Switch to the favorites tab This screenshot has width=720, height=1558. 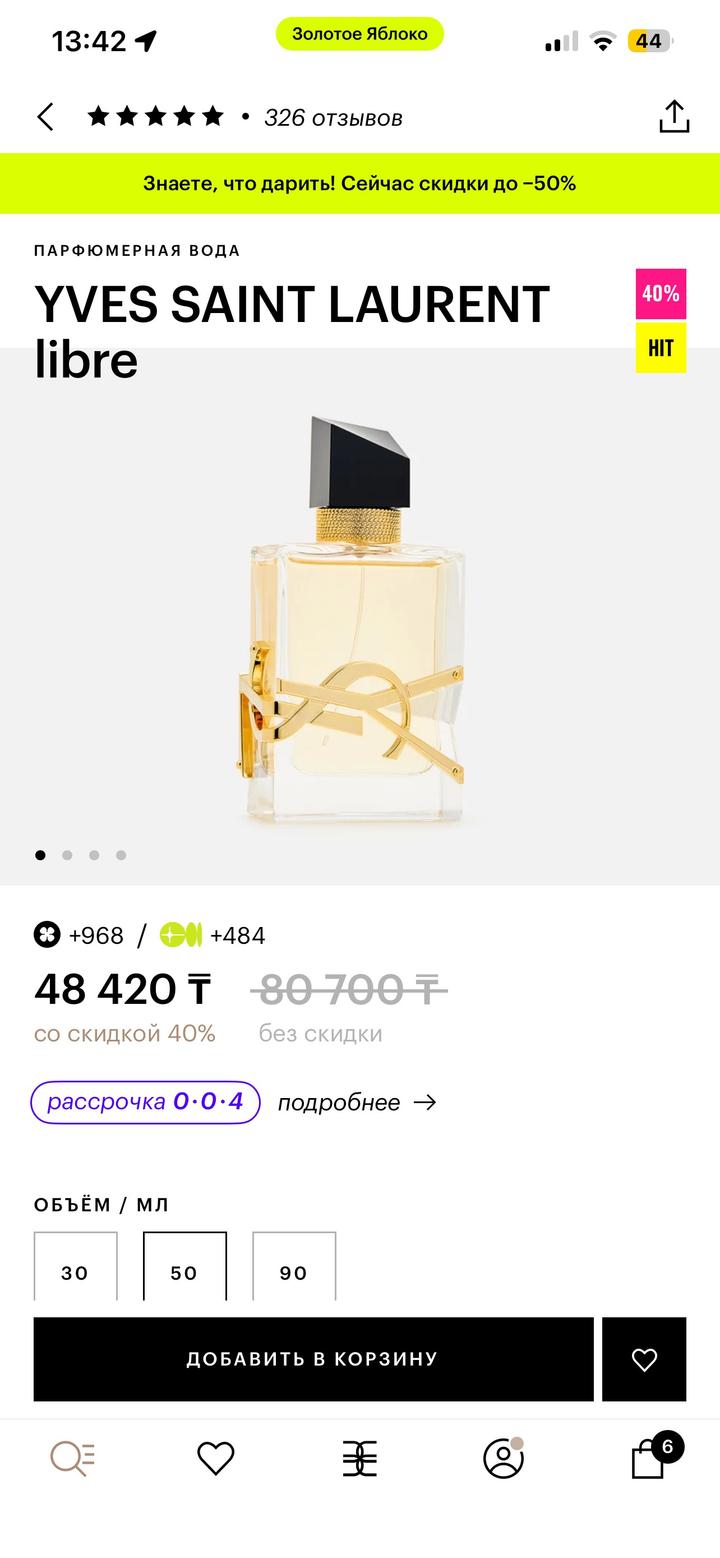pos(215,1459)
